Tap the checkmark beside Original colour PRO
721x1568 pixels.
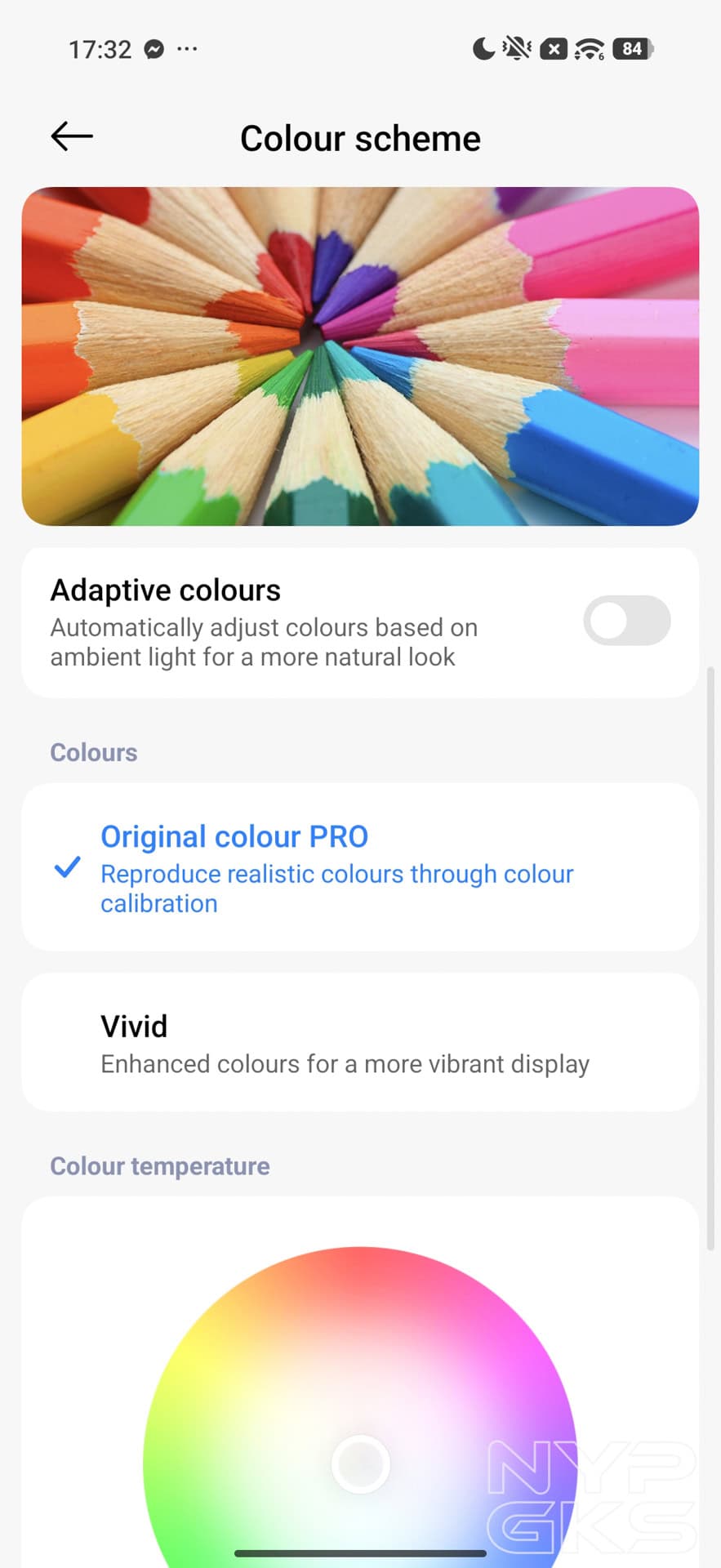[67, 868]
